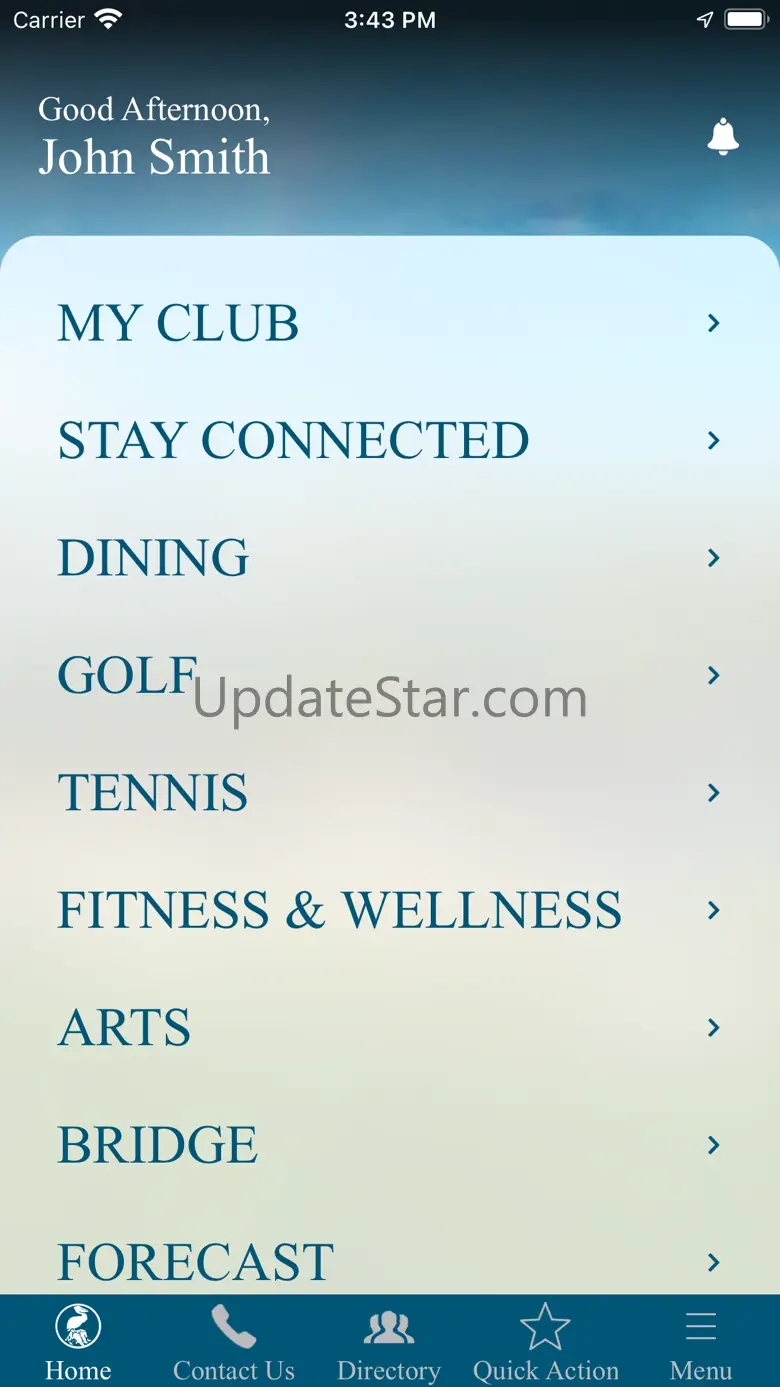Open the Menu tab
Viewport: 780px width, 1387px height.
click(x=701, y=1342)
